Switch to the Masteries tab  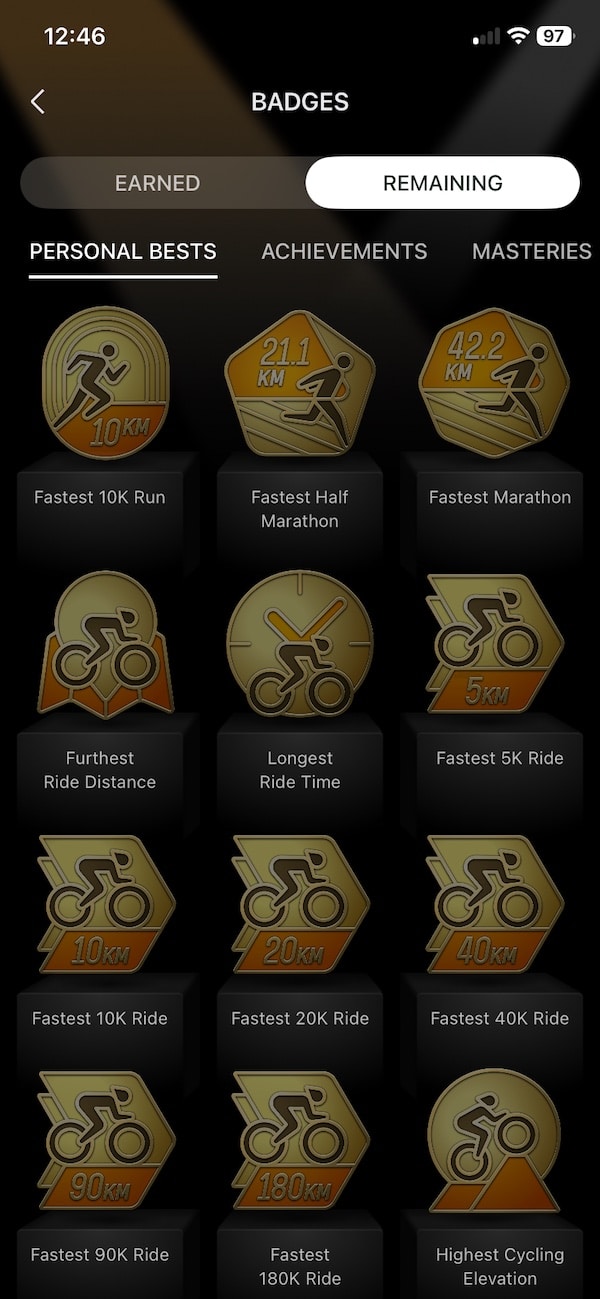(531, 251)
